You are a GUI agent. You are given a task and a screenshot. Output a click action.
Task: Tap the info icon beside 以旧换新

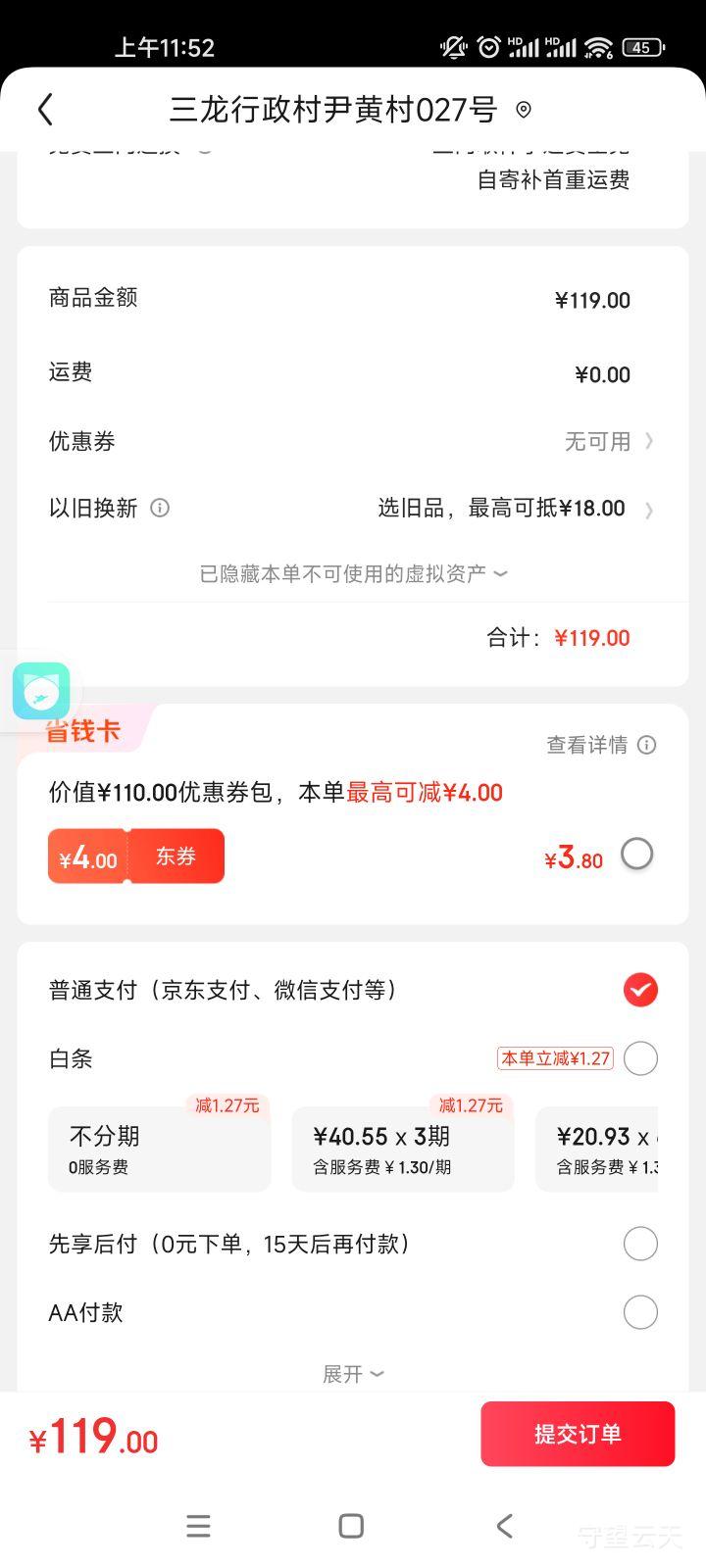(160, 508)
